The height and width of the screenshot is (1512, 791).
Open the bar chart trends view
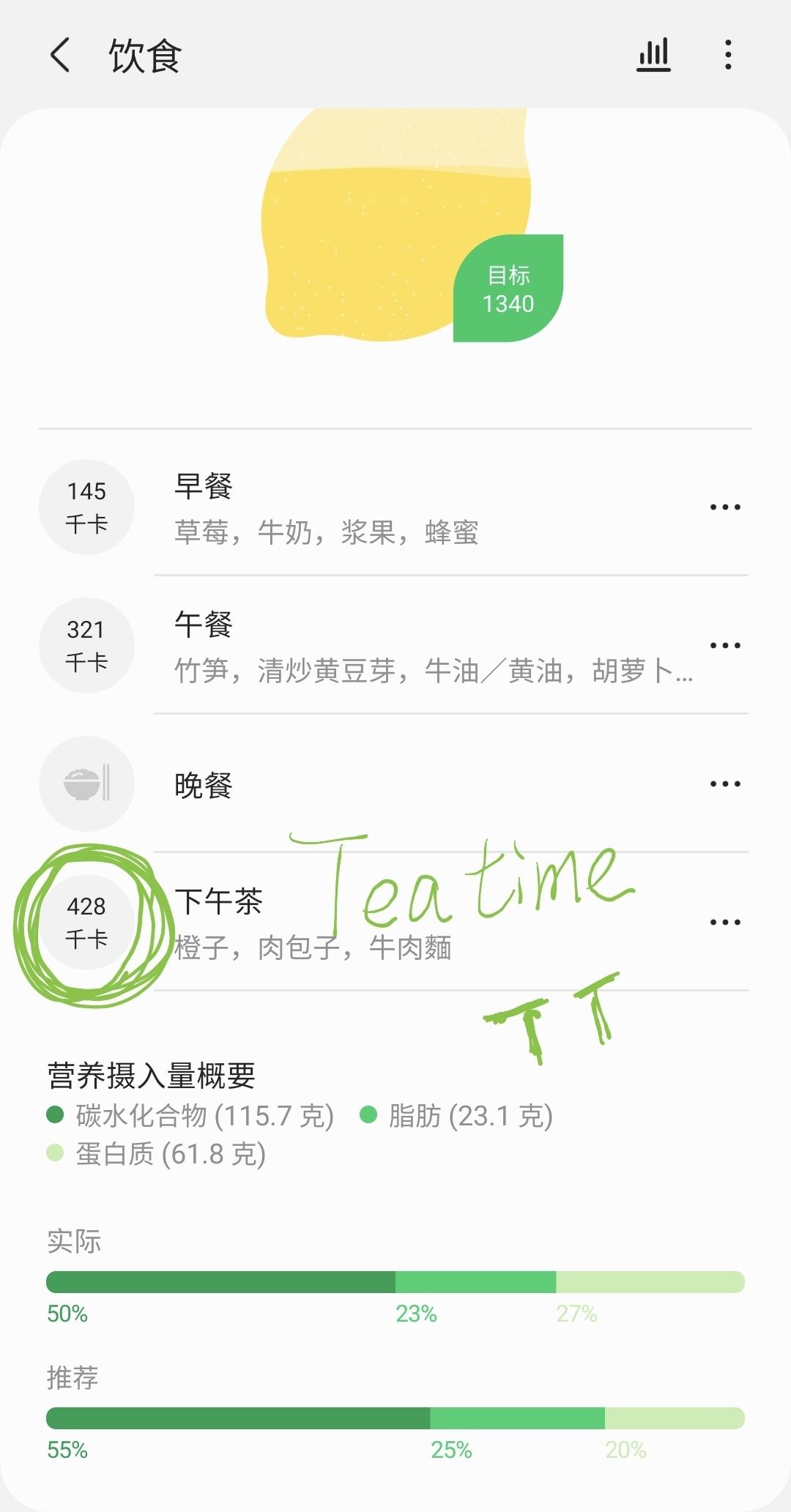[x=653, y=55]
